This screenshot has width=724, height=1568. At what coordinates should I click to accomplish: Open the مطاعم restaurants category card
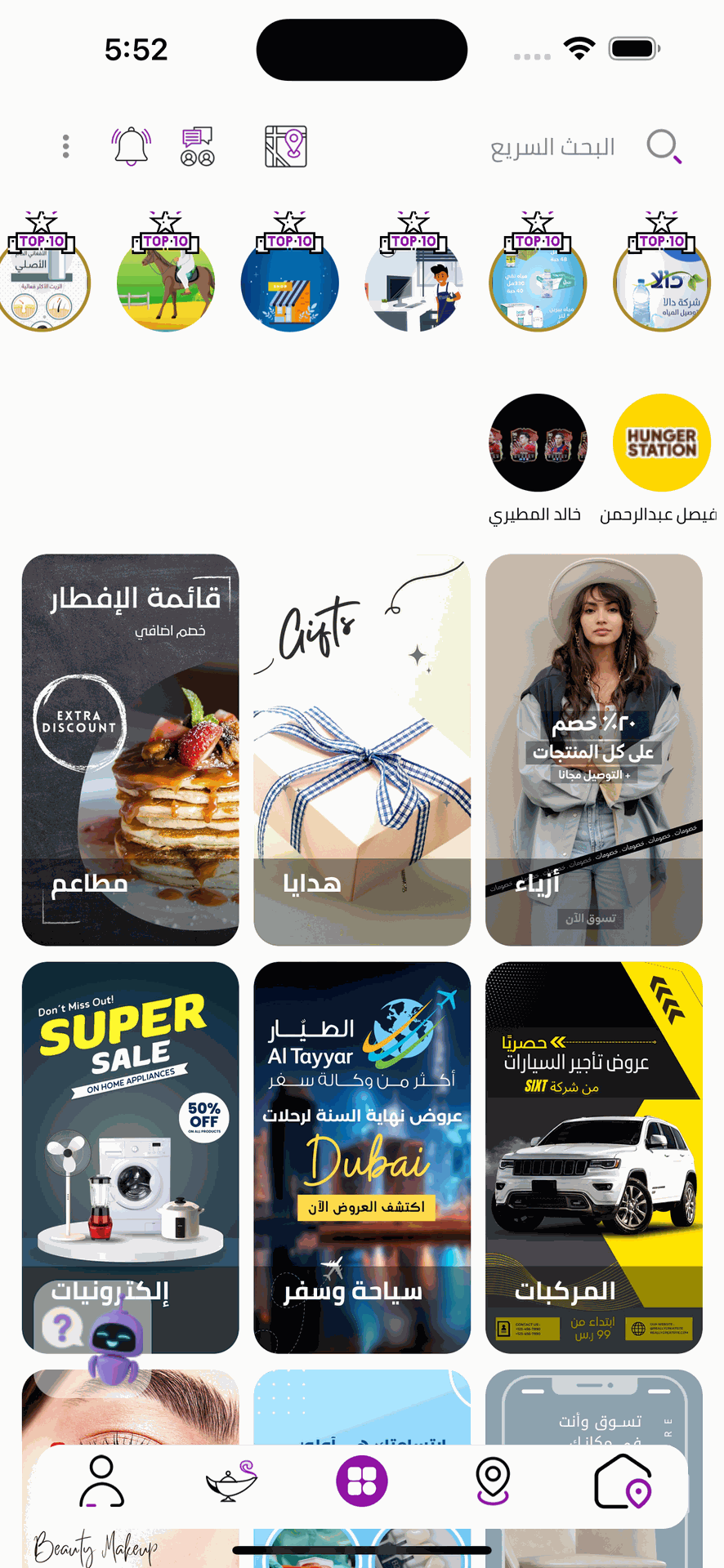131,750
